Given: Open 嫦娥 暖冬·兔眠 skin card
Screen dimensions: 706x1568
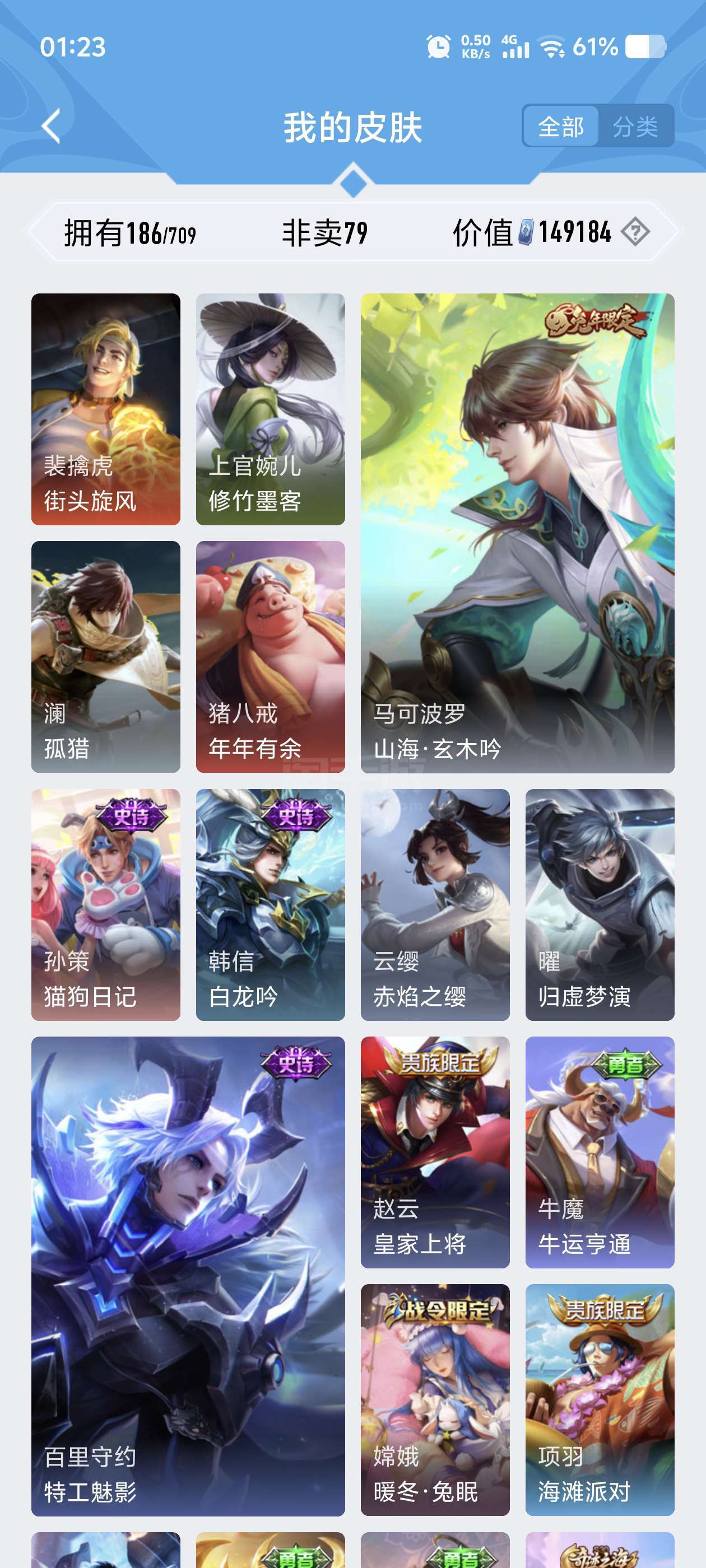Looking at the screenshot, I should 434,1399.
